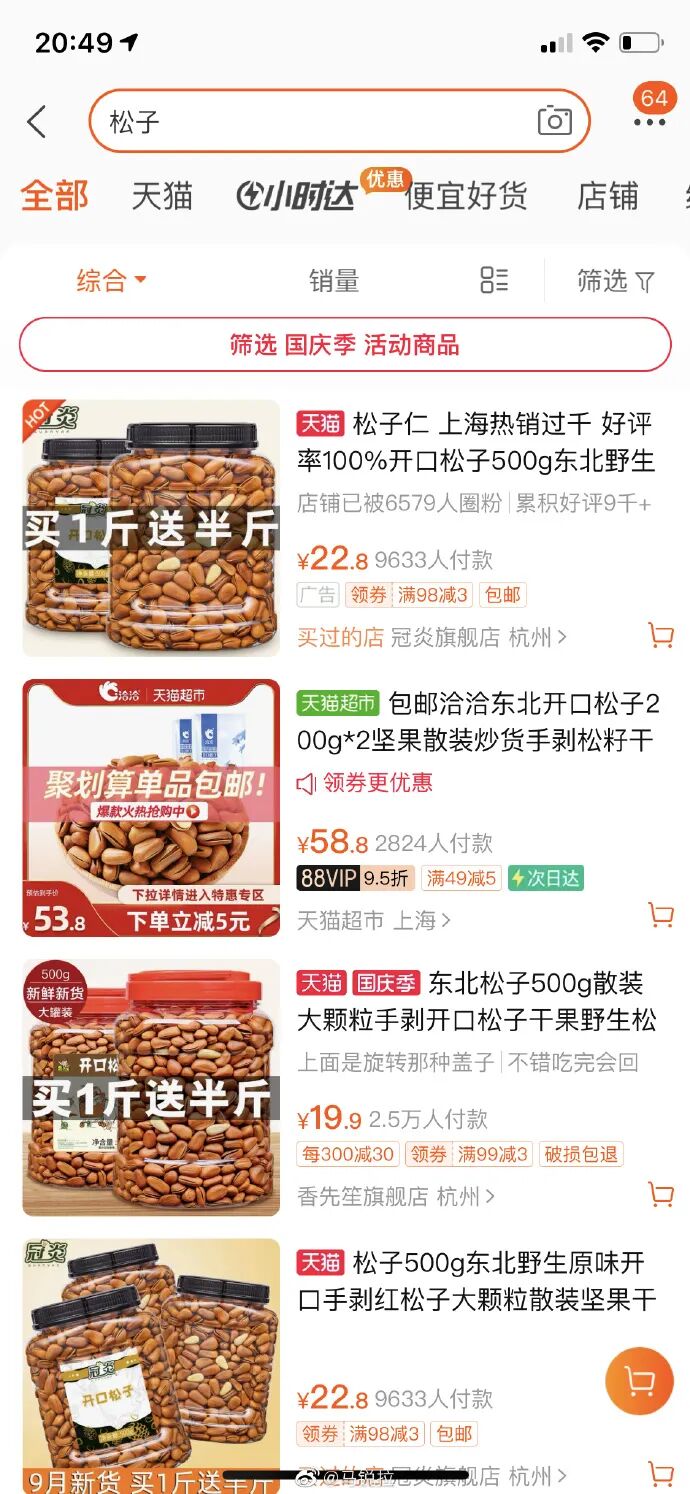Switch to the 便宜好货 tab

point(466,196)
